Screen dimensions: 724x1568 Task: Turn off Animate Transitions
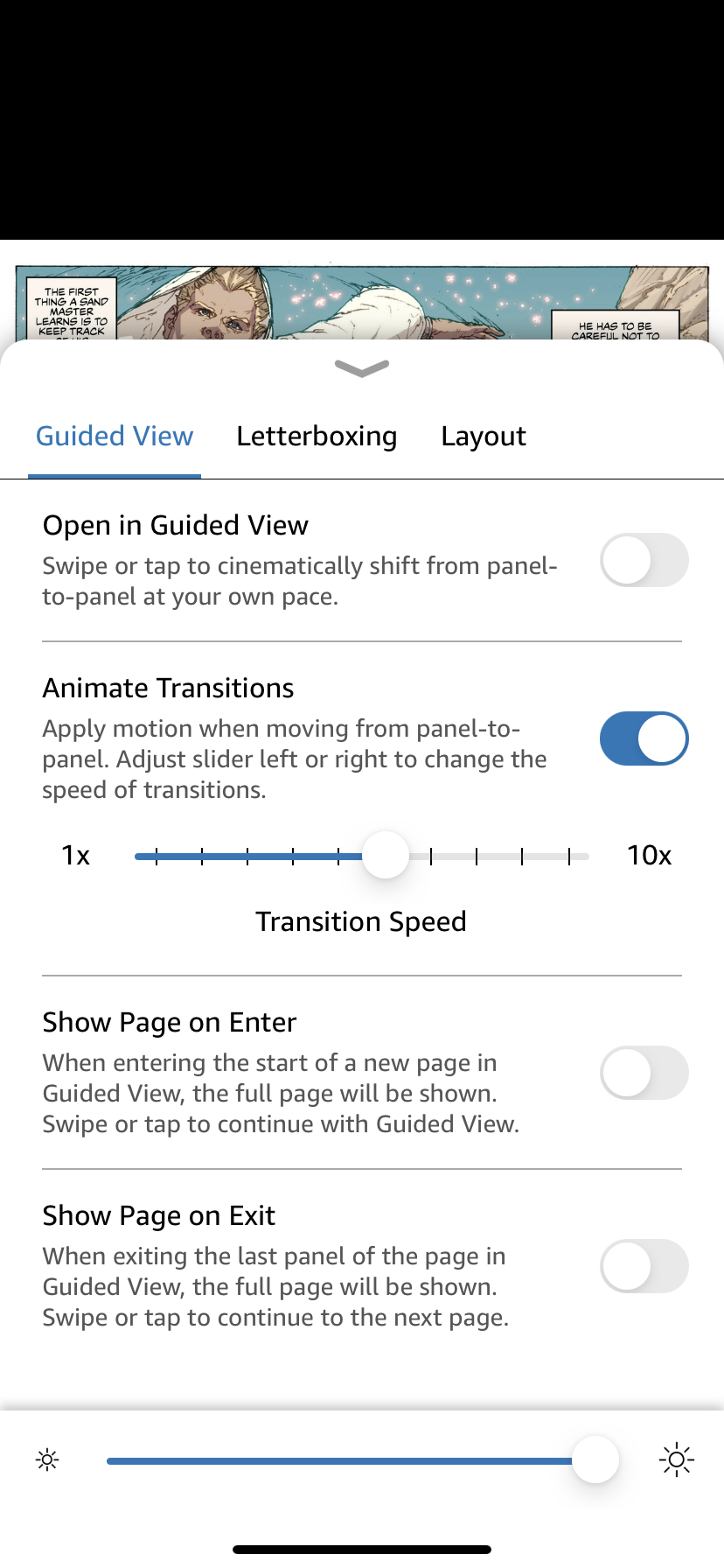[x=644, y=738]
